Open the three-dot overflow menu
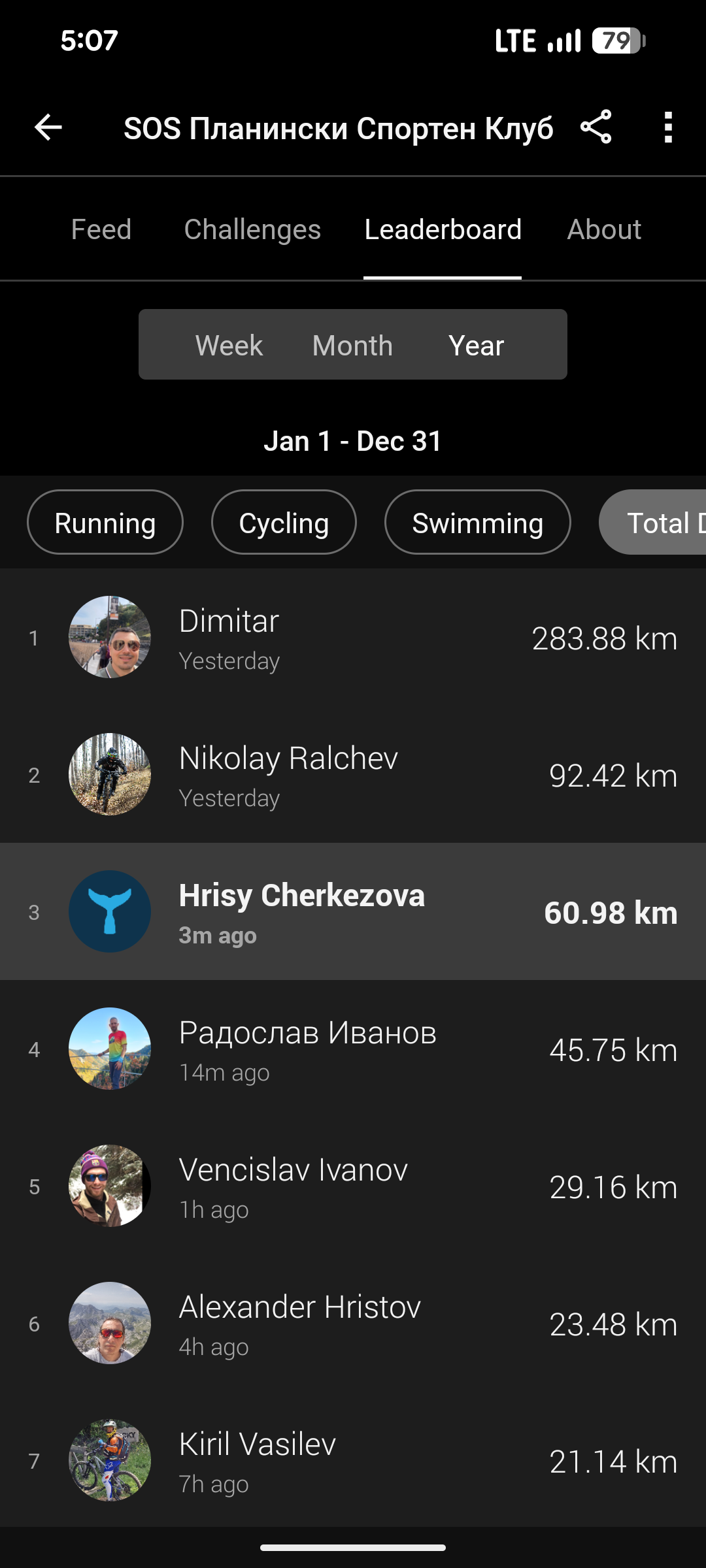Image resolution: width=706 pixels, height=1568 pixels. click(x=667, y=127)
